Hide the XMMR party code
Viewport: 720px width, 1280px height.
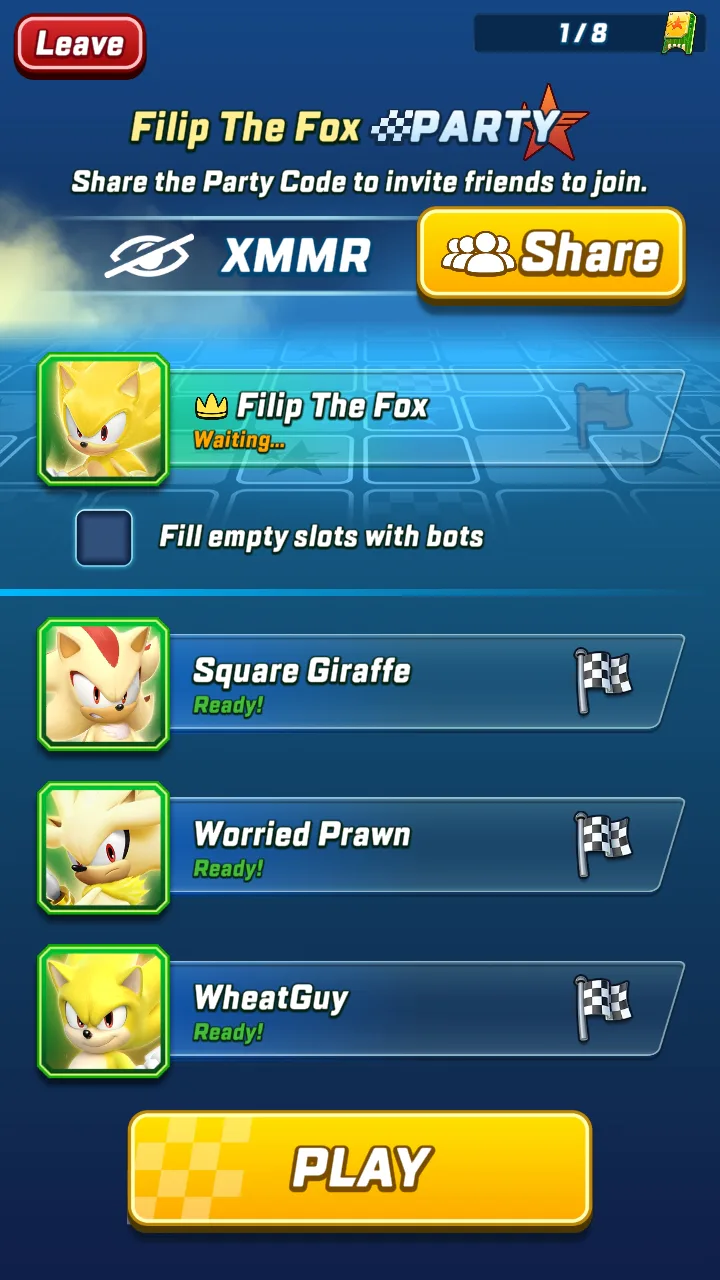[149, 255]
